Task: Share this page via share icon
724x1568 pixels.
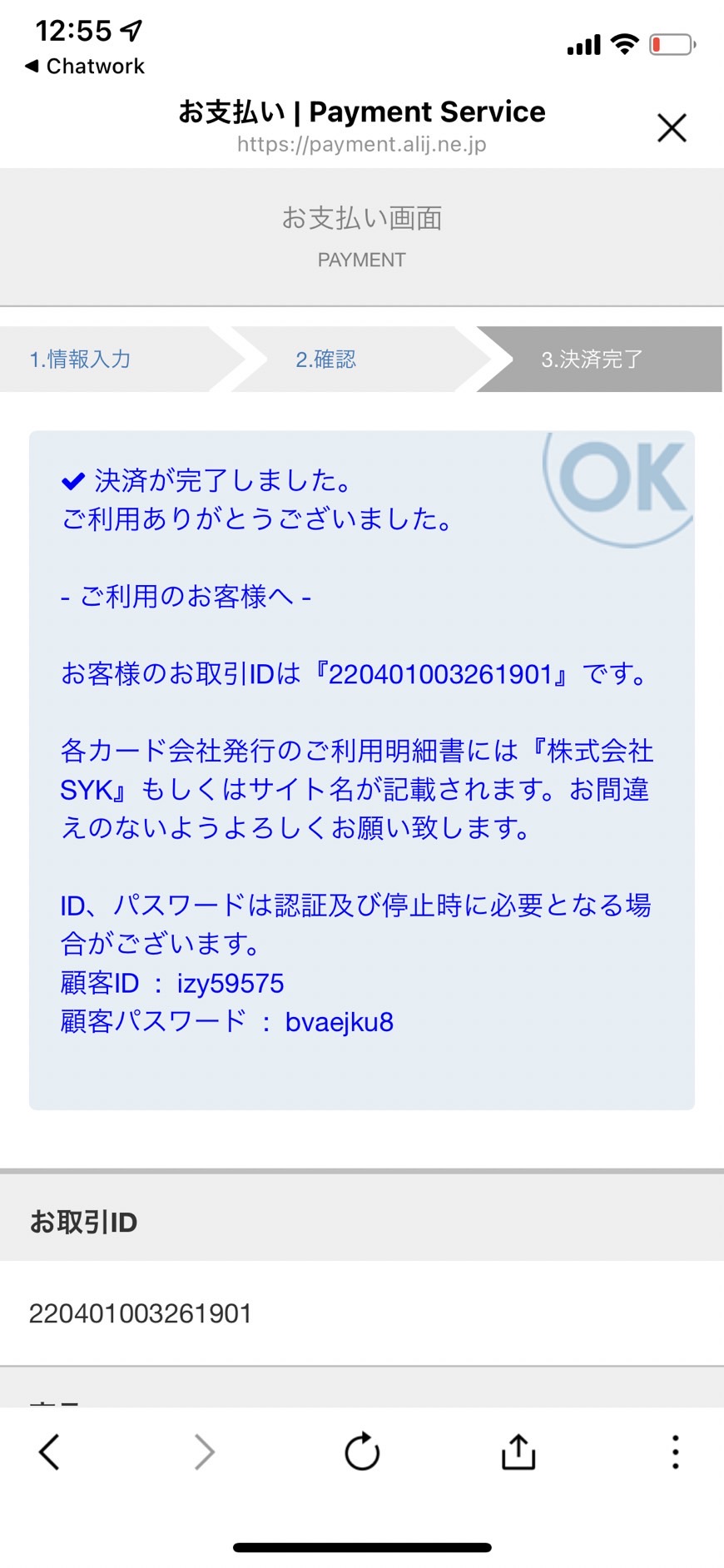Action: point(518,1451)
